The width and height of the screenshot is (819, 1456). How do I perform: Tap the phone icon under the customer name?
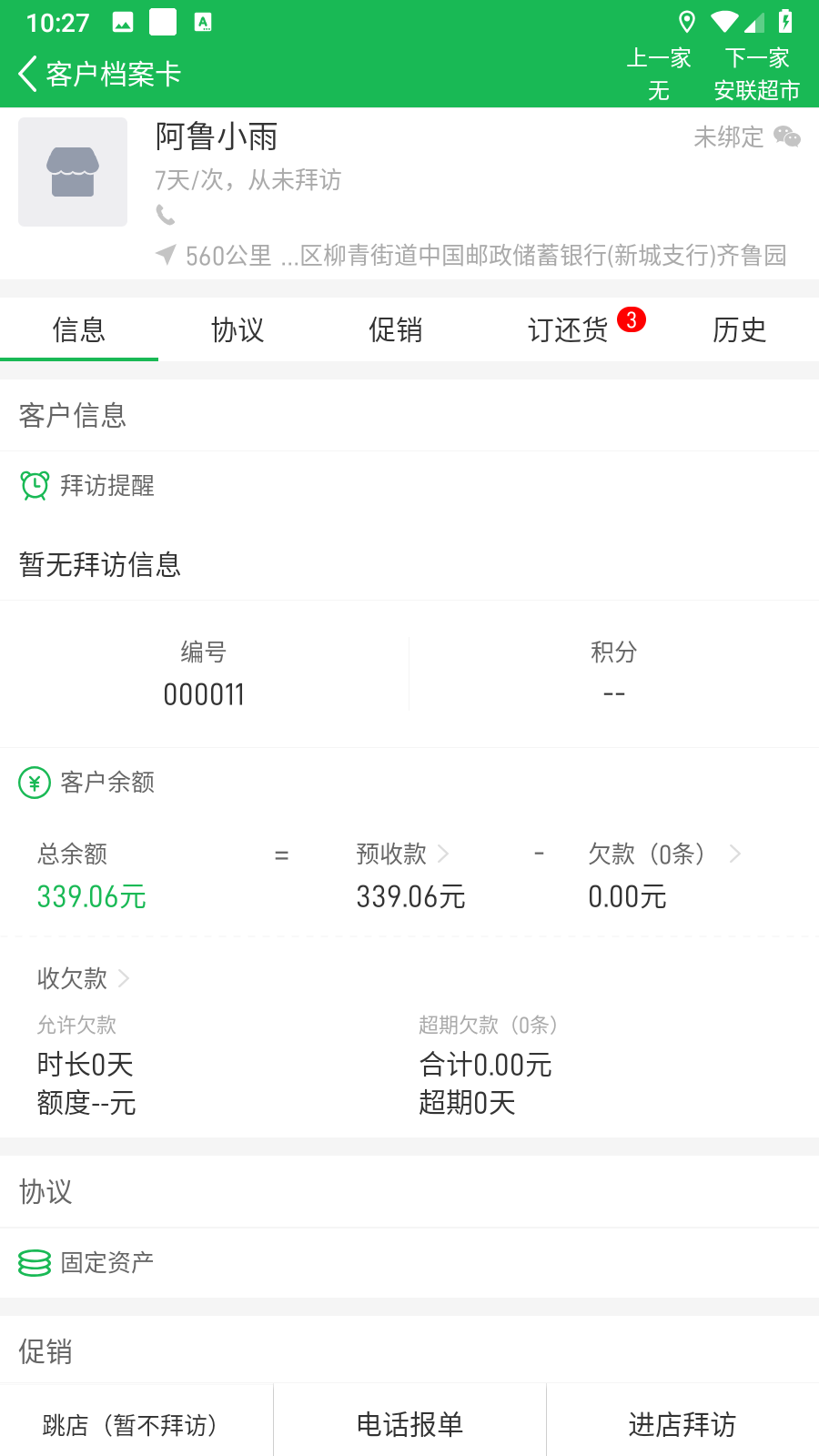(166, 217)
